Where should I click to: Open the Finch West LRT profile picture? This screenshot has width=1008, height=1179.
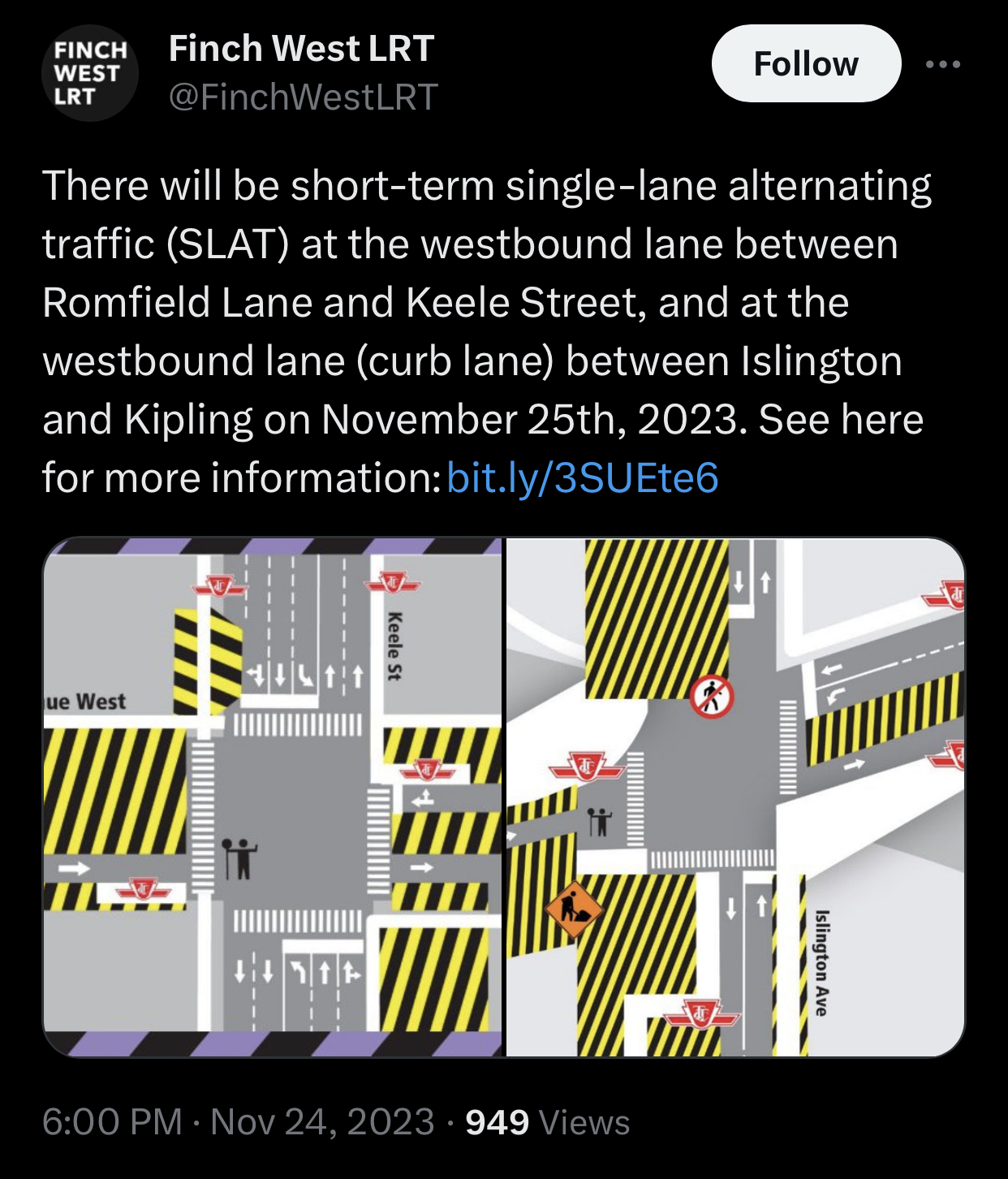[89, 73]
